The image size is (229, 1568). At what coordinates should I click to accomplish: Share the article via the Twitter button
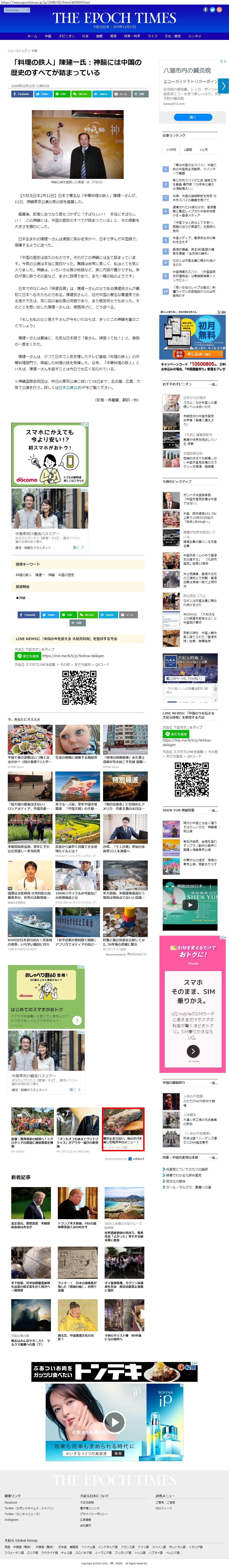click(43, 94)
